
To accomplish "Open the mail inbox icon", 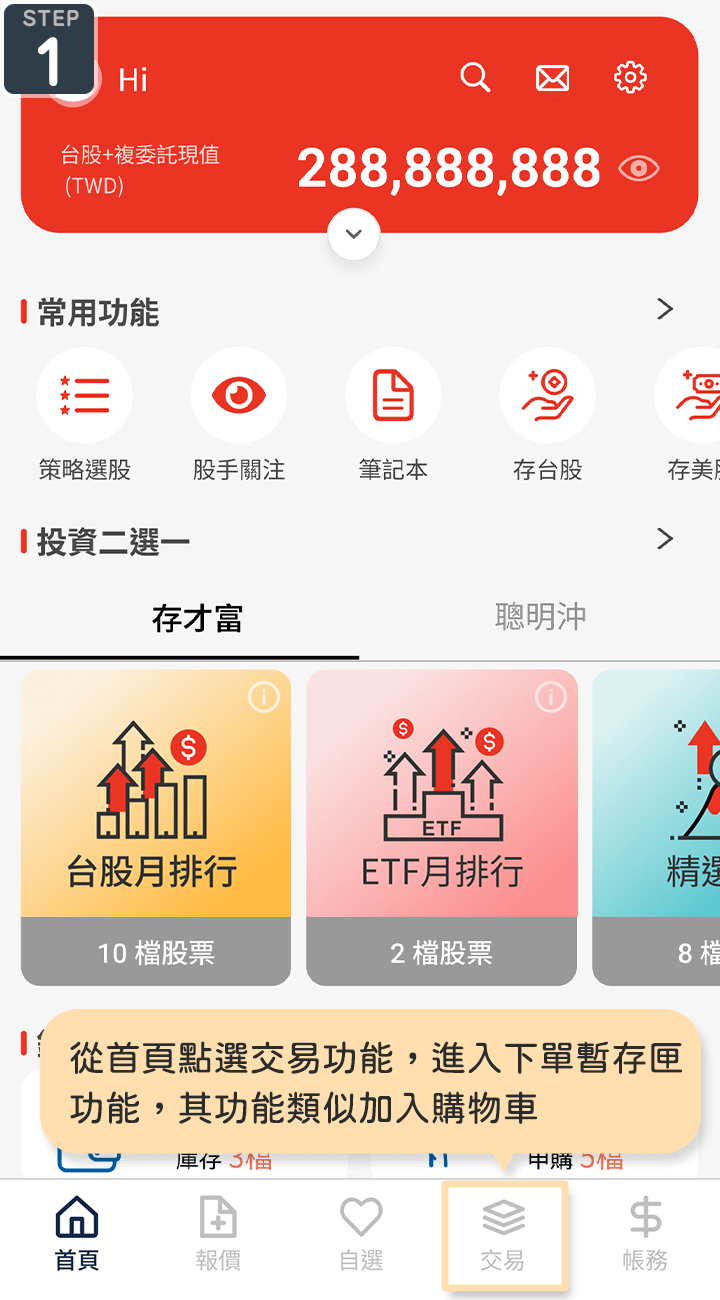I will (552, 78).
